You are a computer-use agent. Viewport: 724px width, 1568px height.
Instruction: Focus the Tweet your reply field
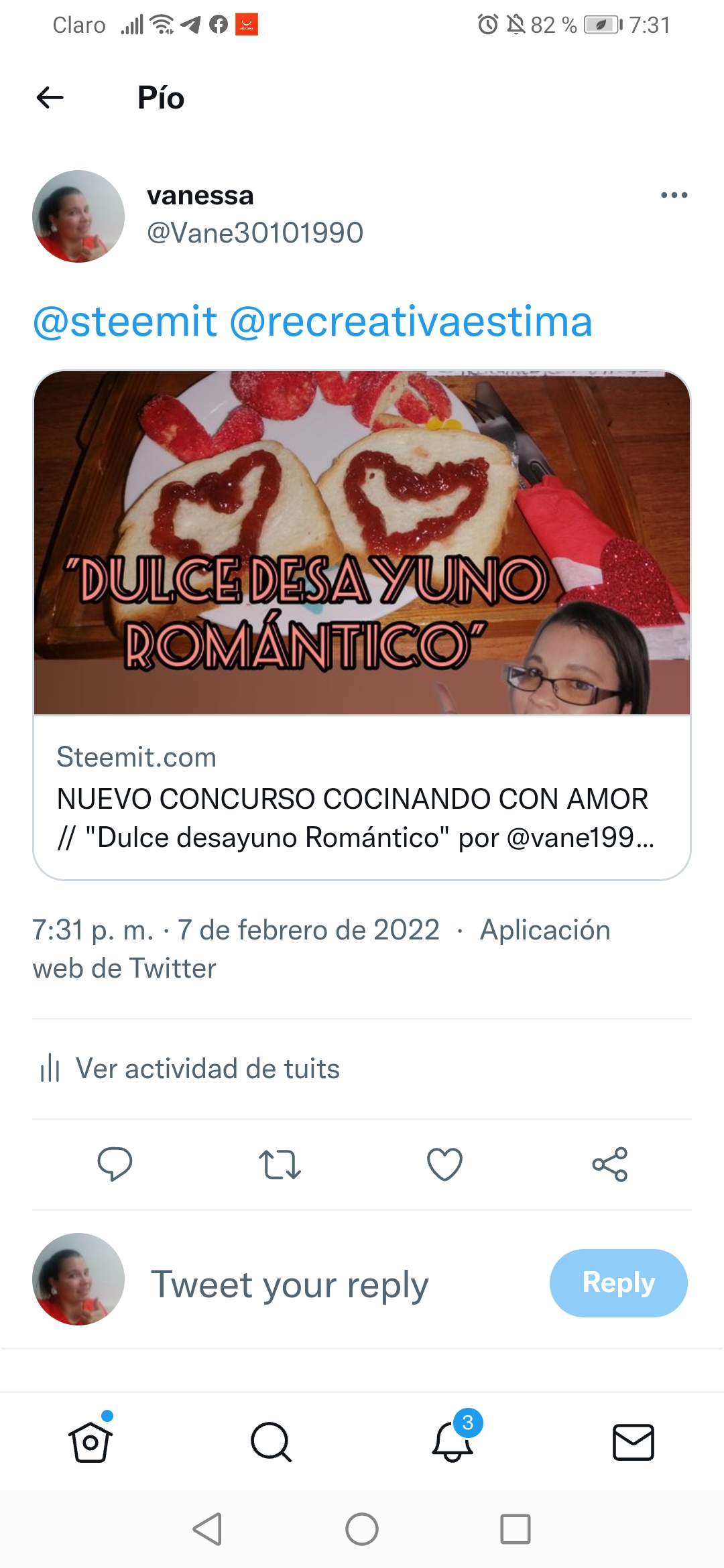290,1284
